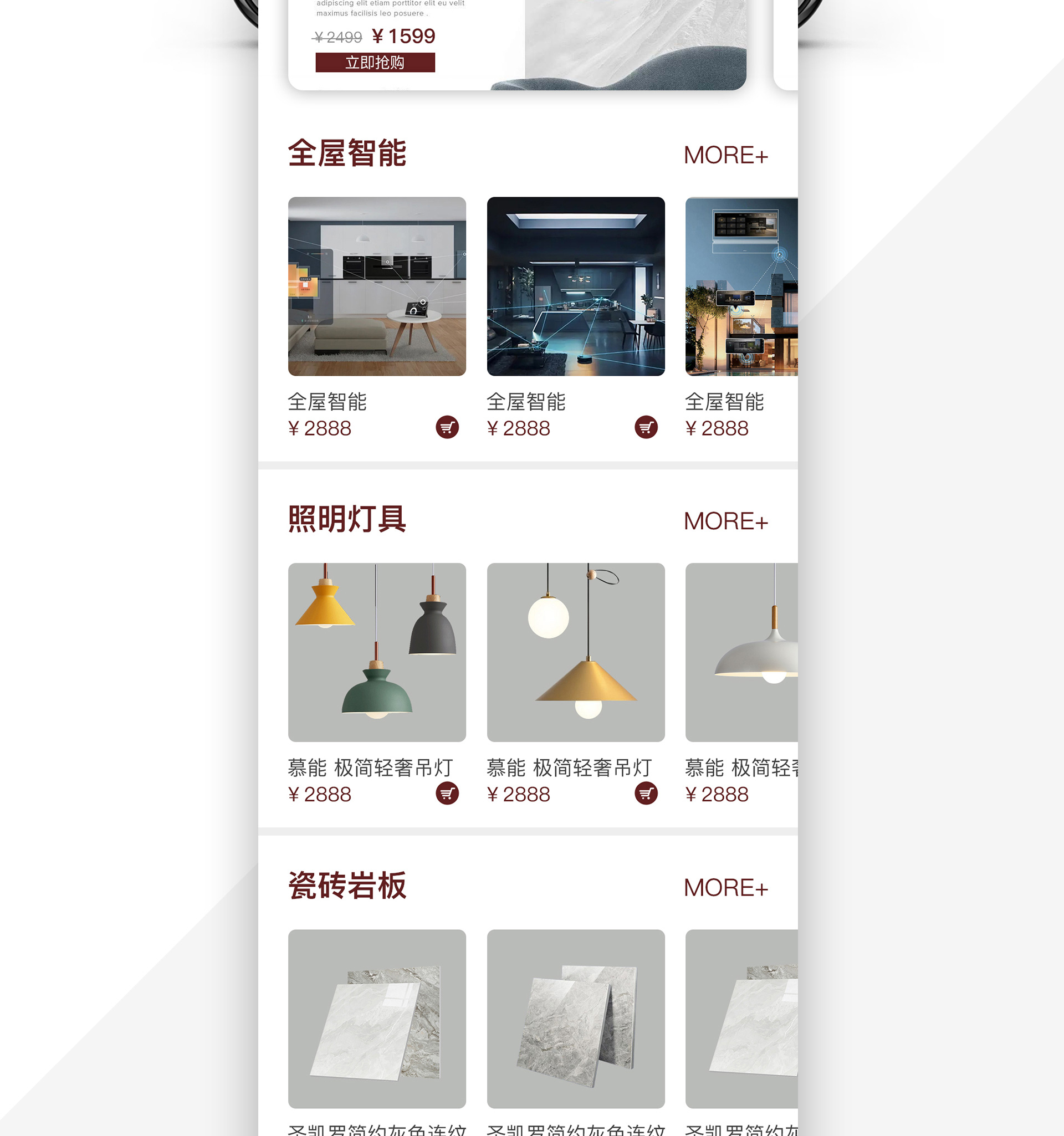
Task: Open MORE+ for the 全屋智能 section
Action: pyautogui.click(x=725, y=155)
